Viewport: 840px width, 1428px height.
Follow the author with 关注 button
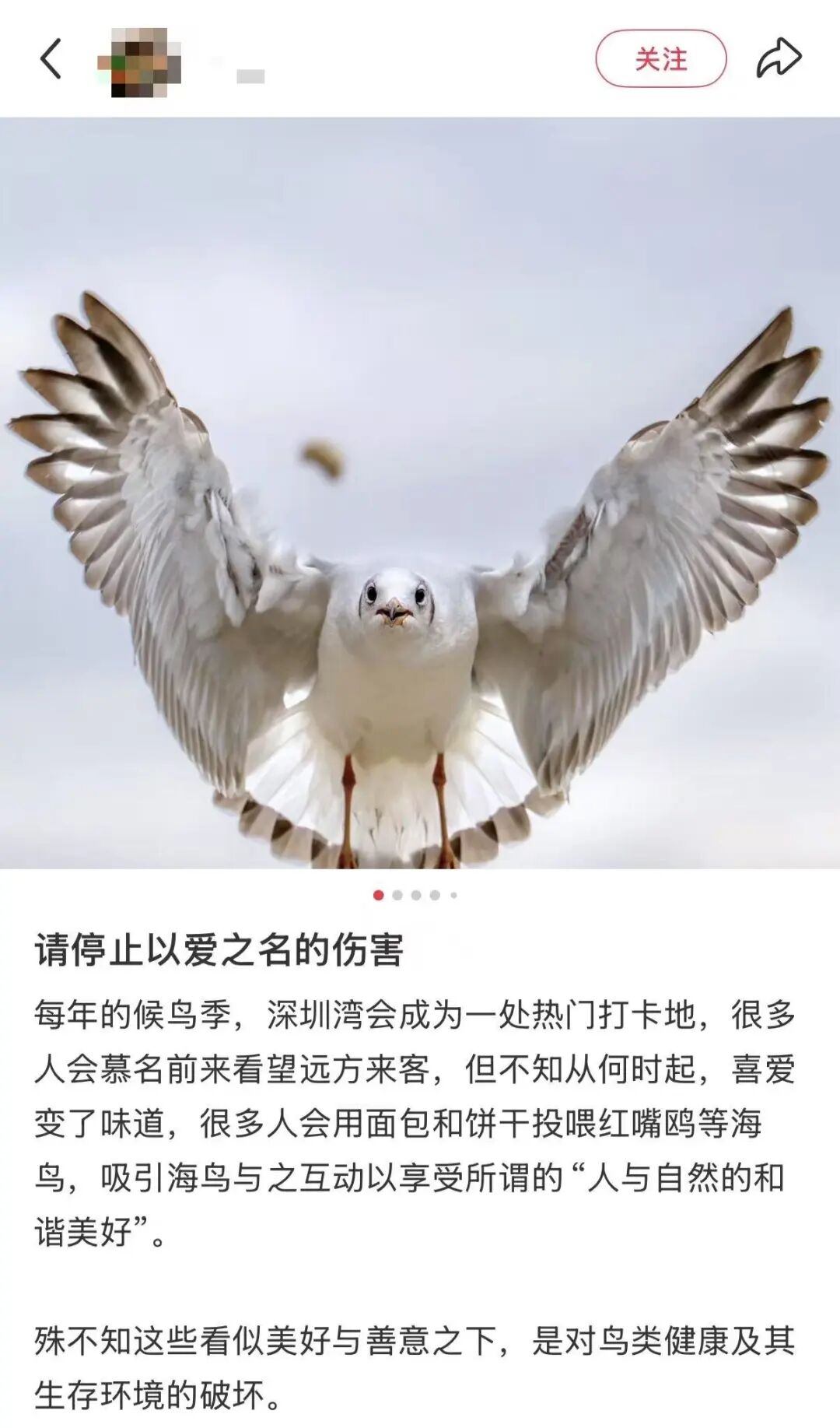660,59
